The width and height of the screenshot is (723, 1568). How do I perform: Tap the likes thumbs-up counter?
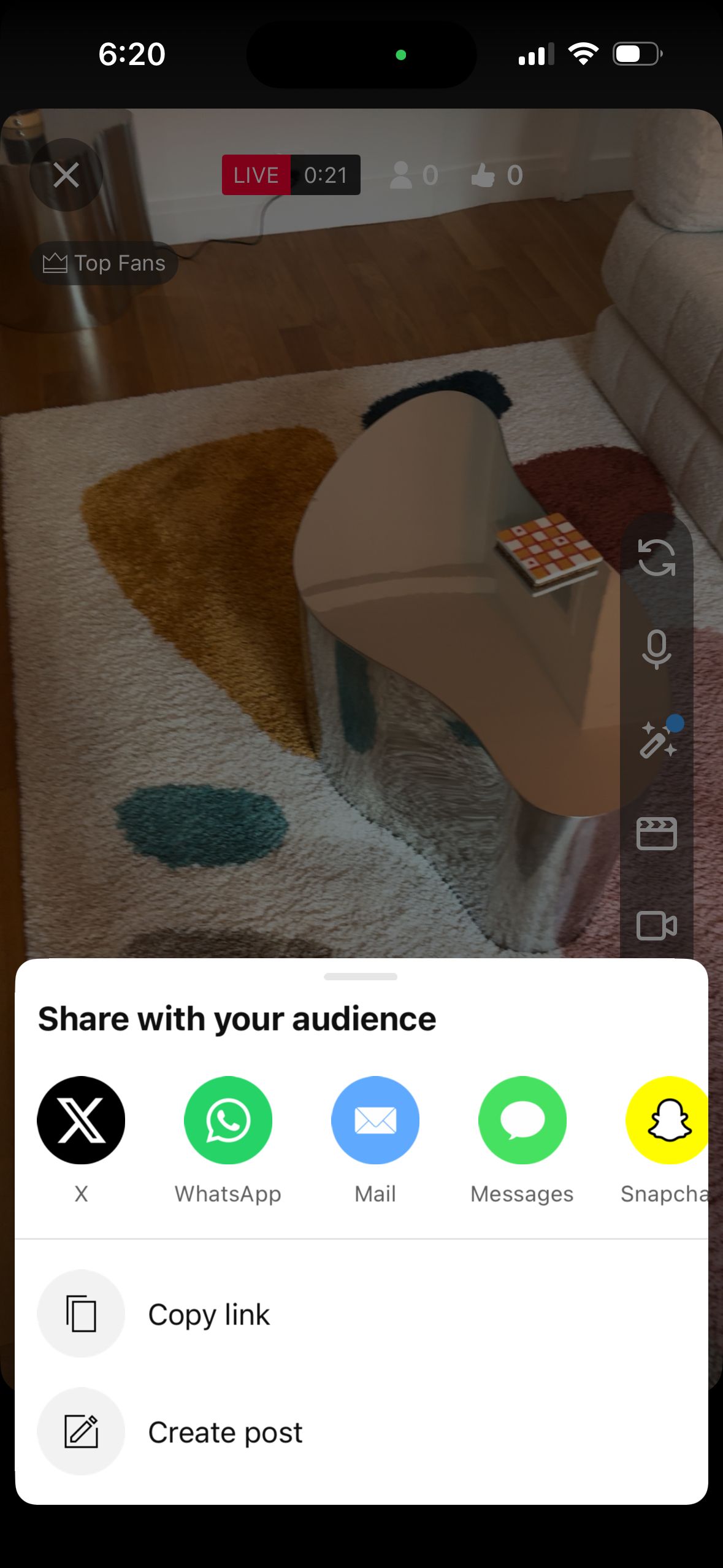coord(495,175)
